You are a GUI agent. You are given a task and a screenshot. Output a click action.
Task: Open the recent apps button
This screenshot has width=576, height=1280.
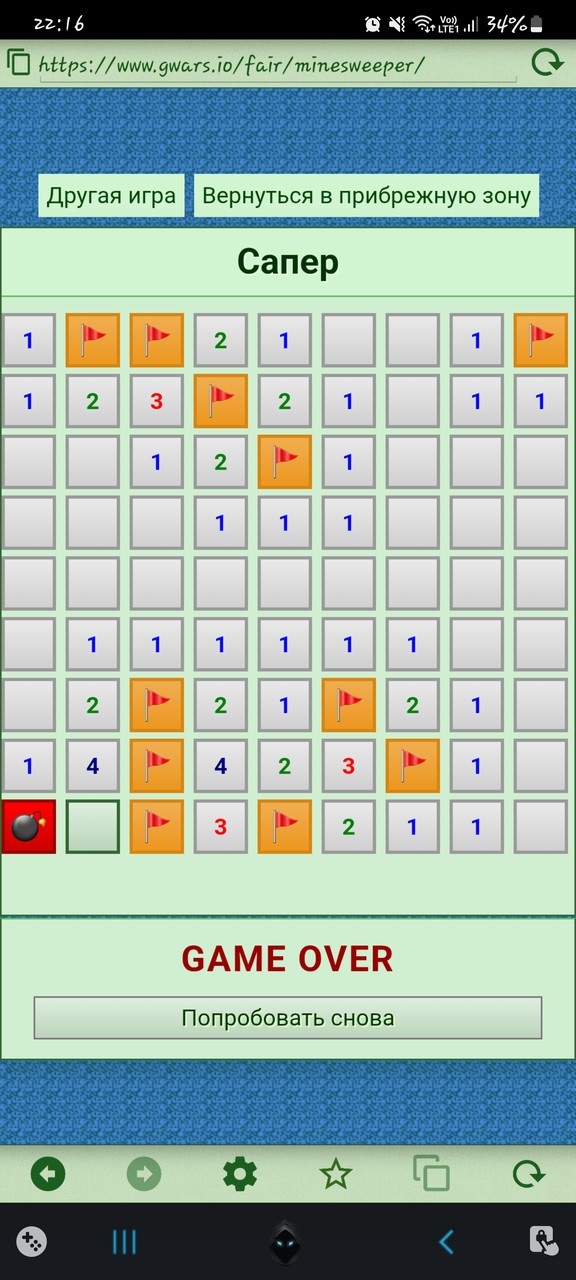124,1242
